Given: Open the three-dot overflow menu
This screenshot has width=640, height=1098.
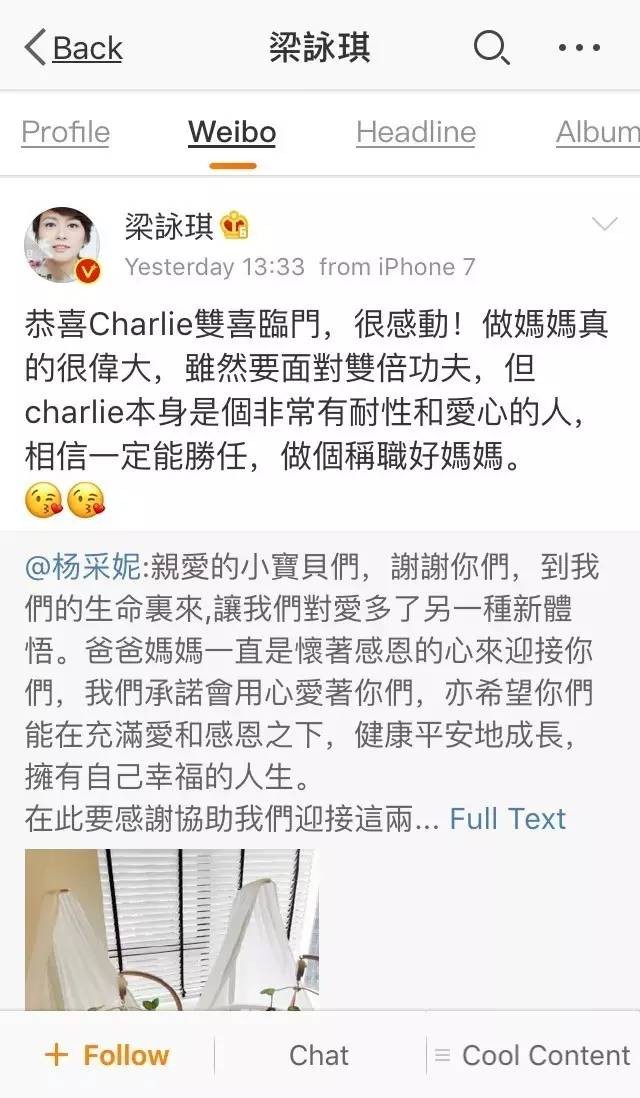Looking at the screenshot, I should [x=579, y=47].
